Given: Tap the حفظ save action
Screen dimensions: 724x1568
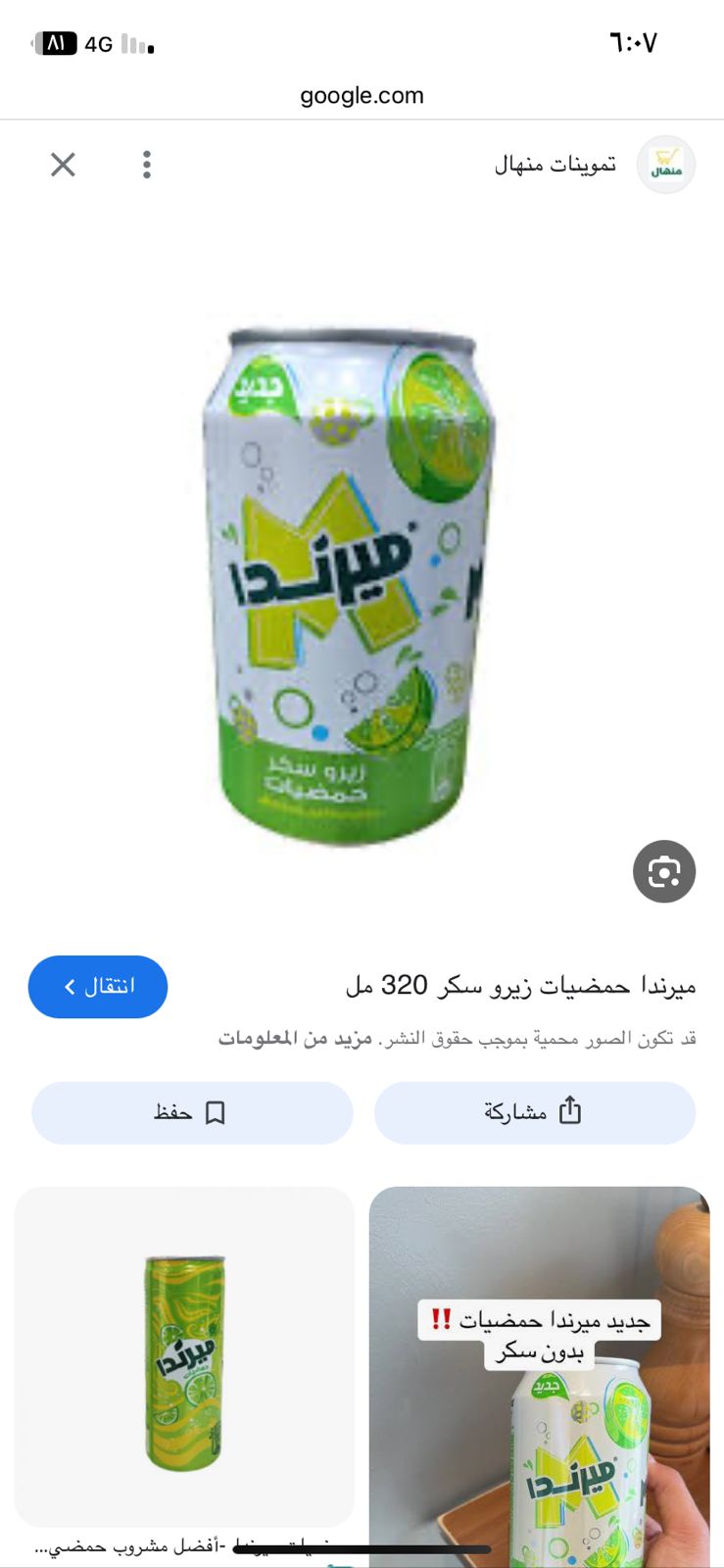Looking at the screenshot, I should pyautogui.click(x=192, y=1112).
